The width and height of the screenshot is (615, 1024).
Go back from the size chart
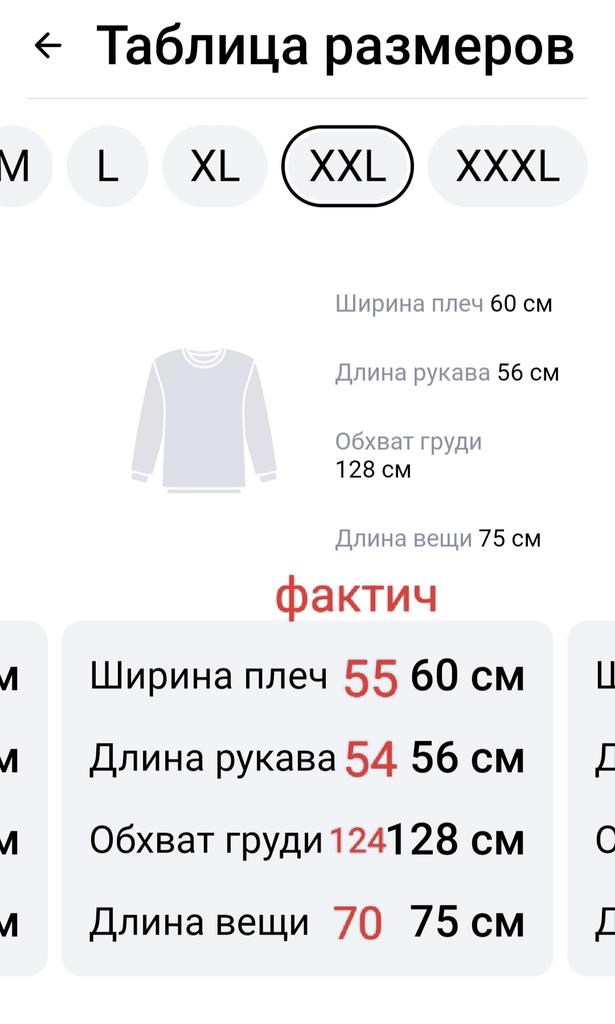(x=48, y=46)
